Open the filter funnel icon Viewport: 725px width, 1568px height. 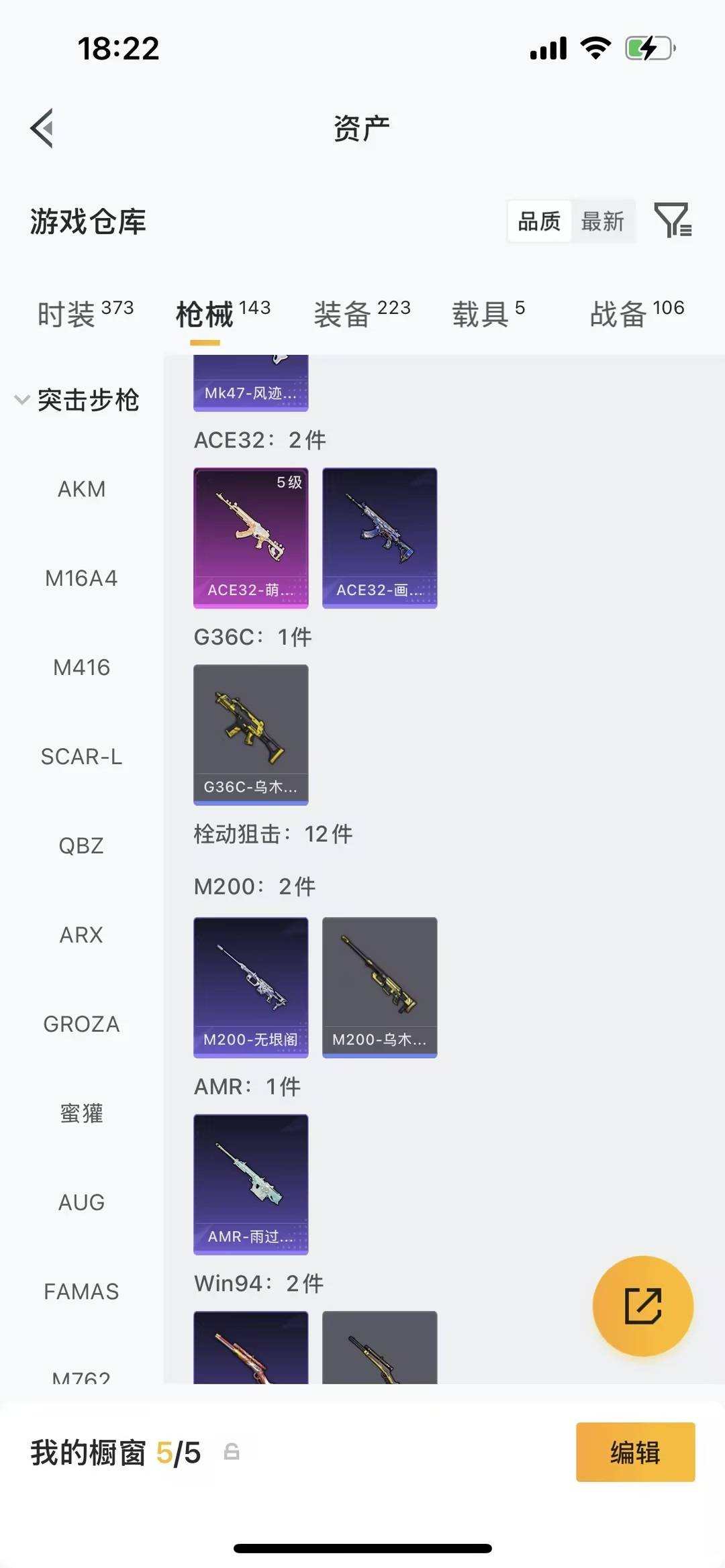click(673, 220)
